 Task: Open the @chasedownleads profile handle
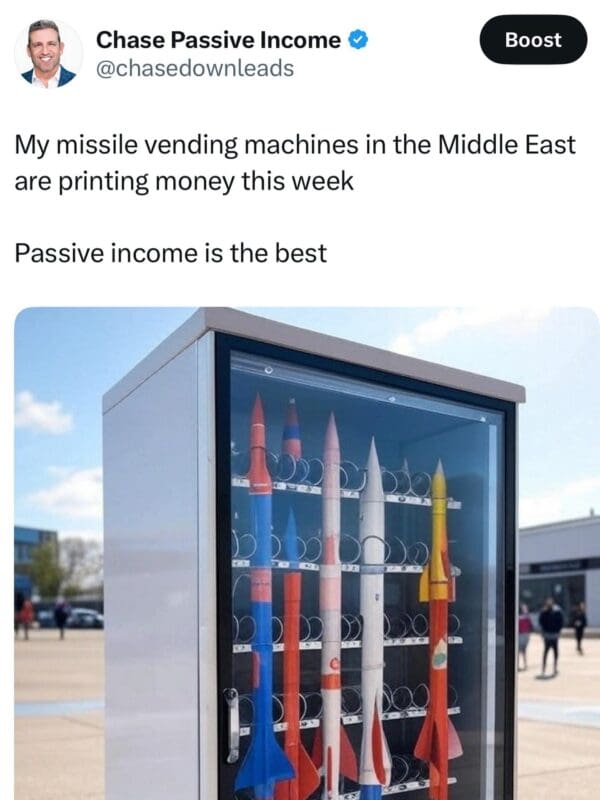pos(194,68)
